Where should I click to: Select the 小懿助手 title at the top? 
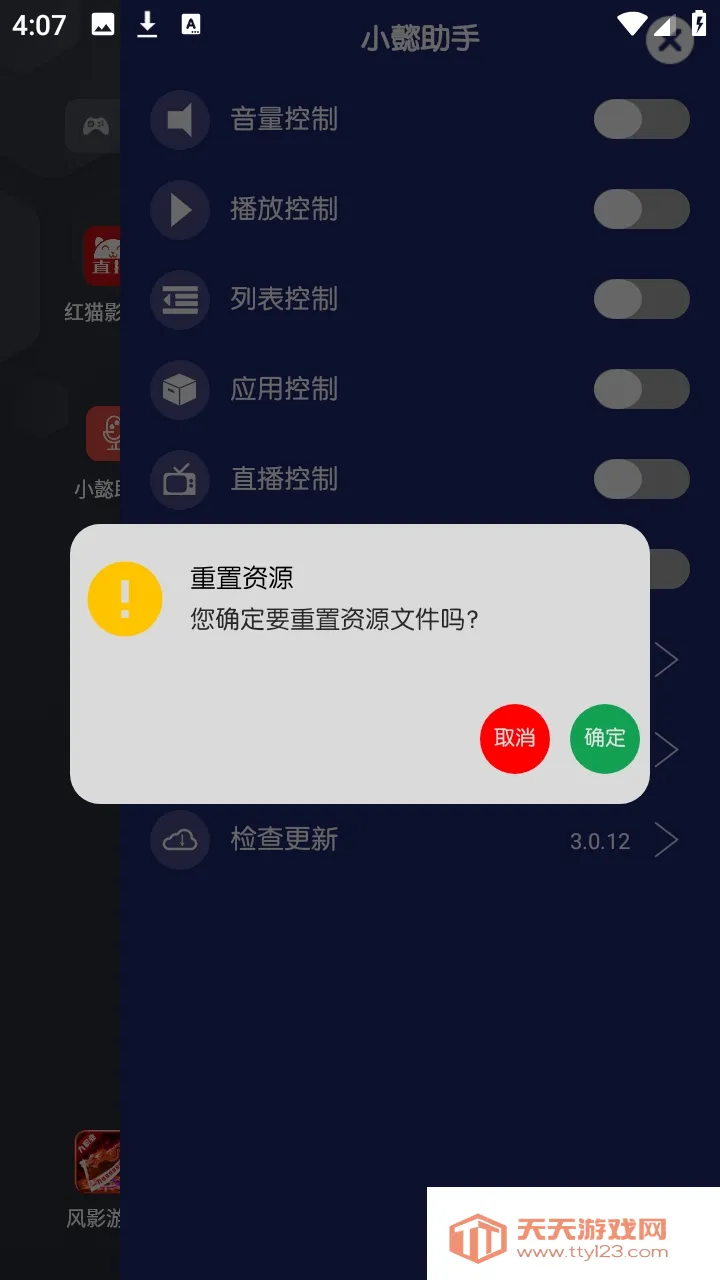(421, 36)
